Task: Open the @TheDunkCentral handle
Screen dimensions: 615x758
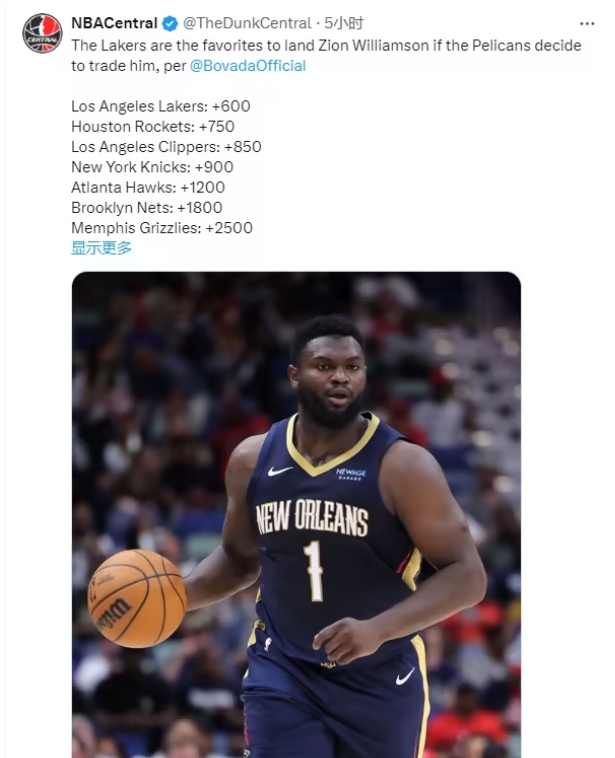Action: point(246,23)
